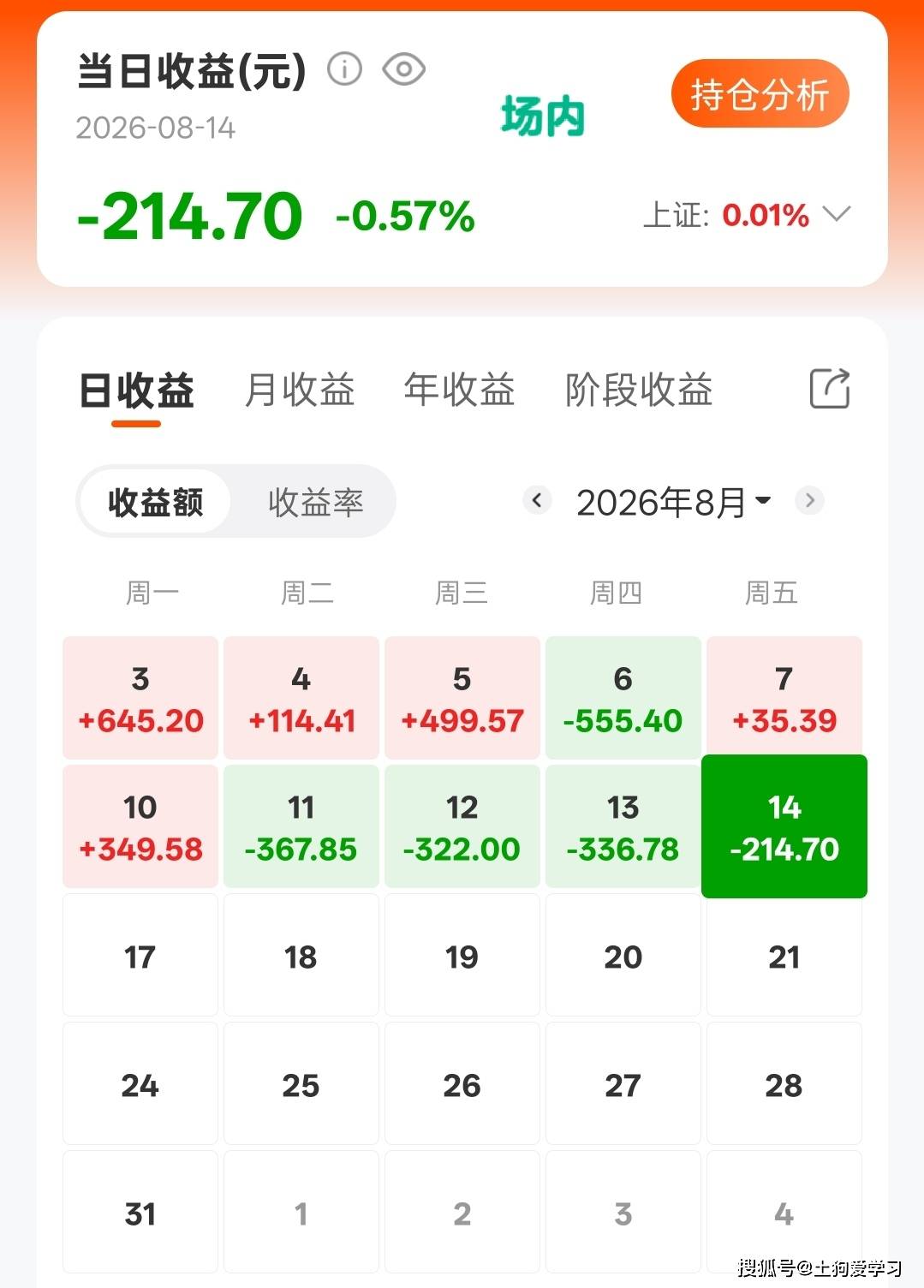
Task: Share the earnings calendar via the share icon
Action: (x=829, y=389)
